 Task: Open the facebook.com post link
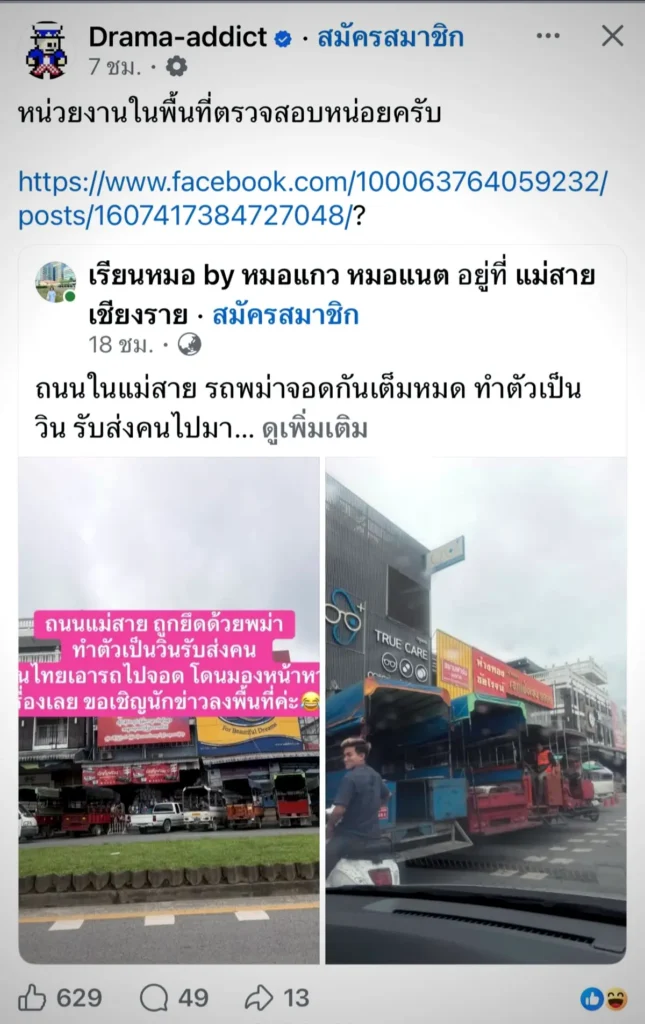313,198
